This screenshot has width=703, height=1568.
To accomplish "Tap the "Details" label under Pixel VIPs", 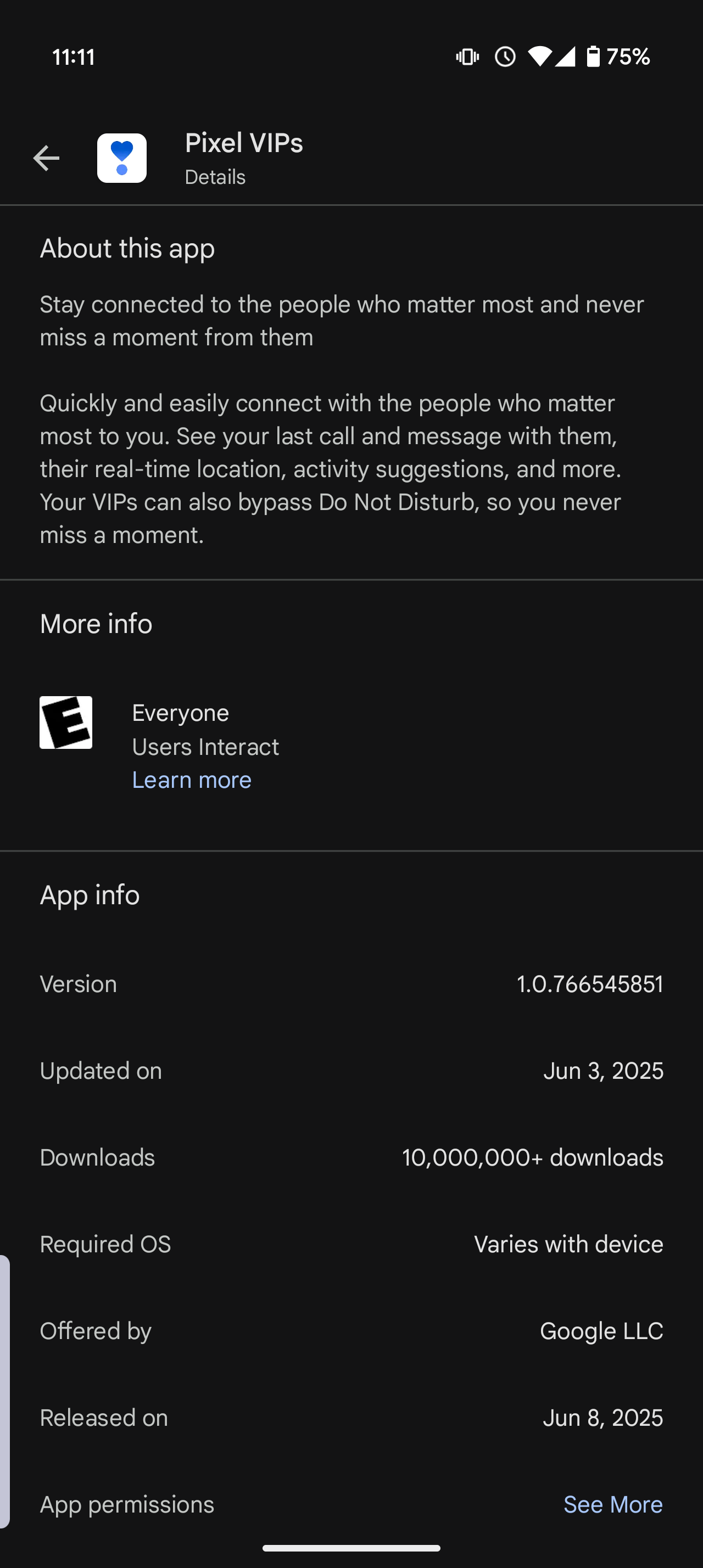I will point(214,177).
